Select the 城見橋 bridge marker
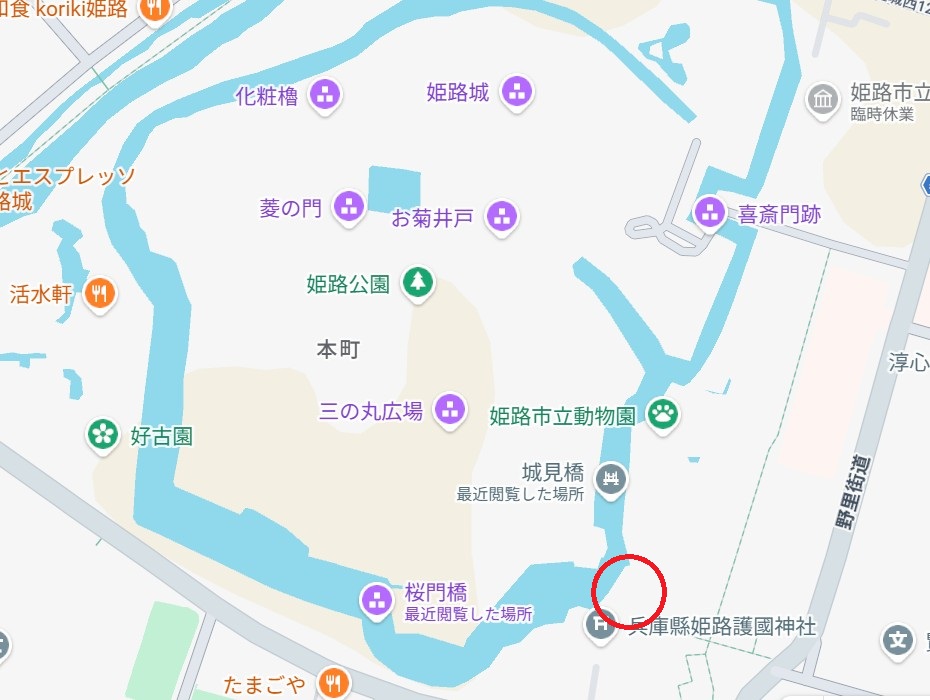 pos(610,478)
